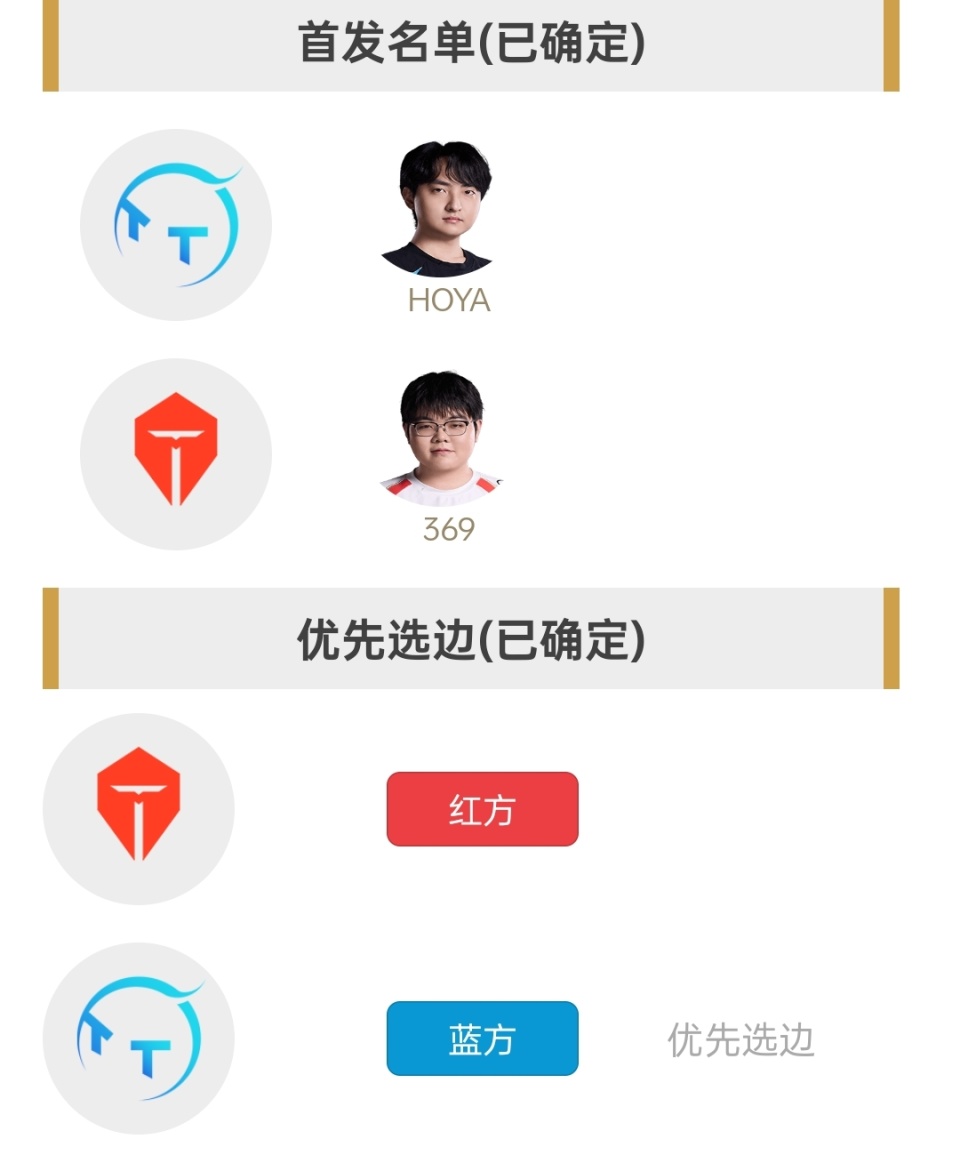Select the TES team logo next to 369

176,453
